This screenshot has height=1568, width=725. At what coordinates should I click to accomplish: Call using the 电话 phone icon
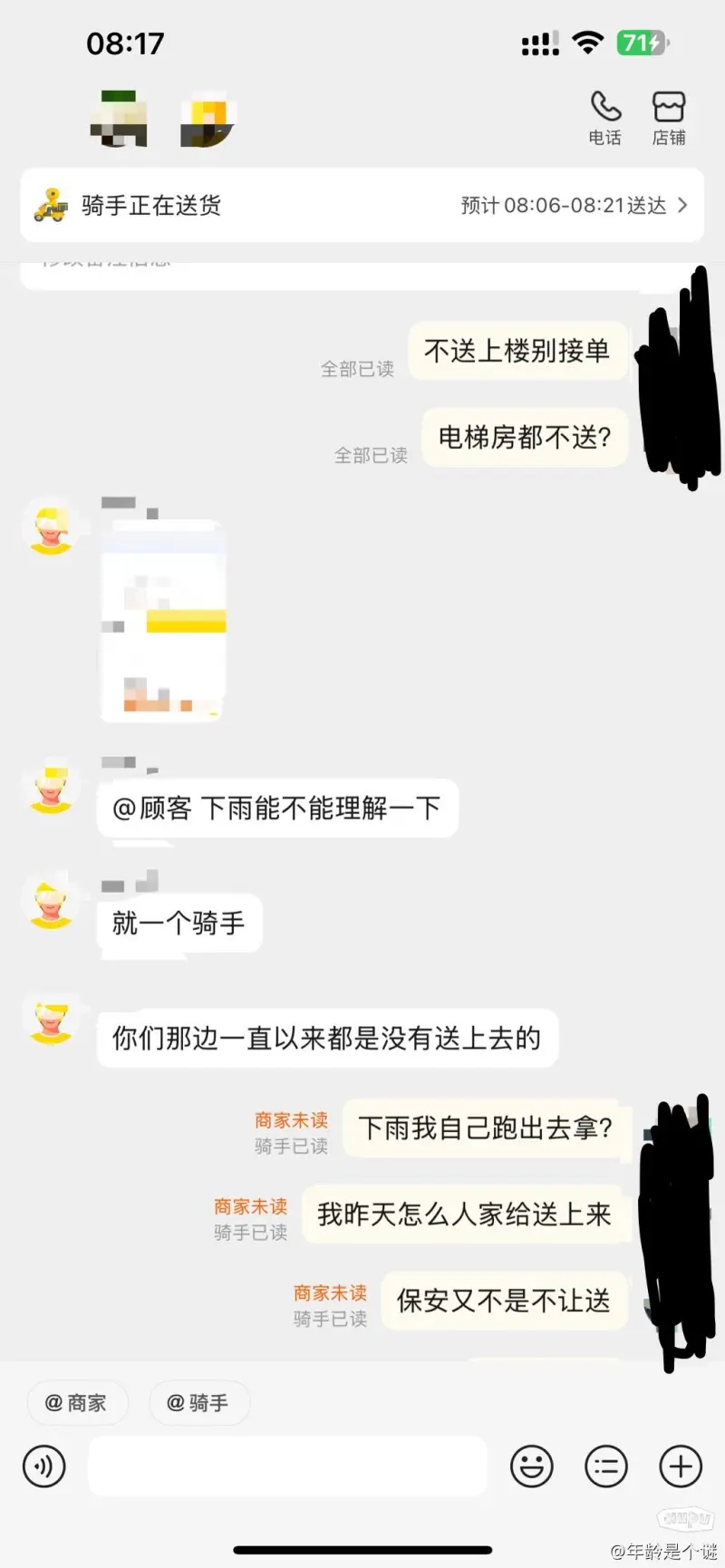[x=605, y=118]
